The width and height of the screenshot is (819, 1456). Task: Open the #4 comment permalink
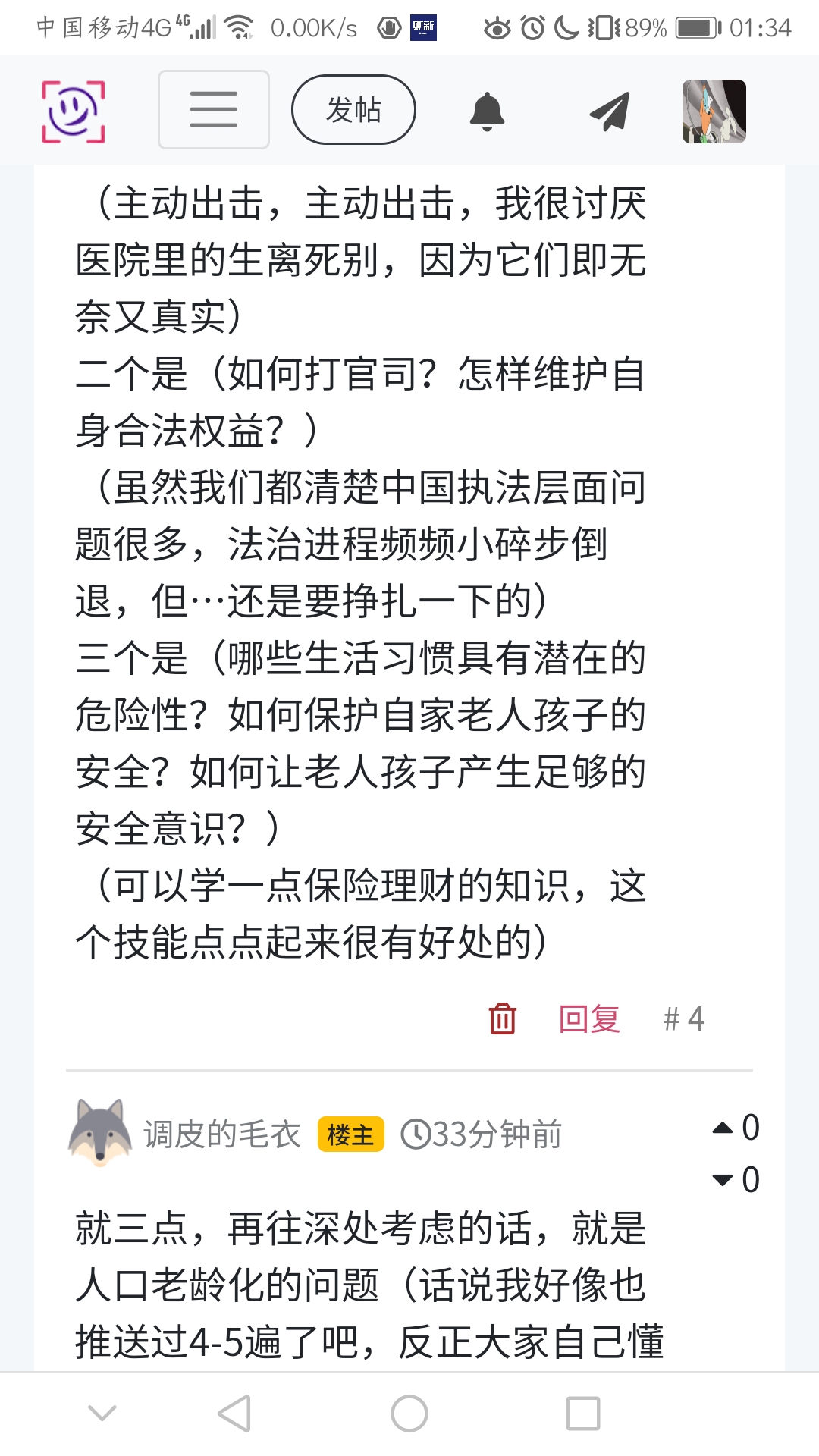(x=683, y=1018)
